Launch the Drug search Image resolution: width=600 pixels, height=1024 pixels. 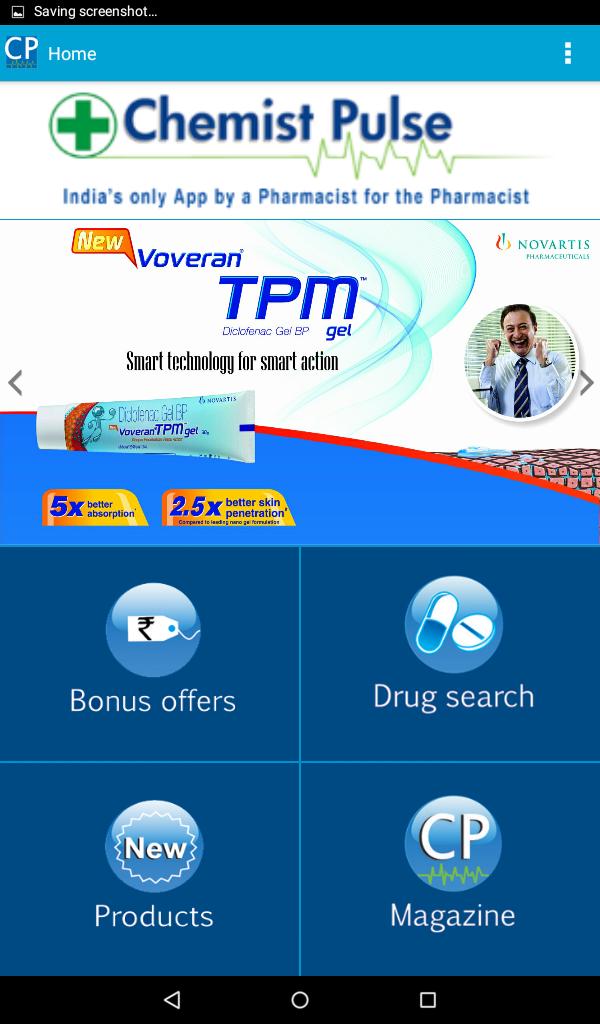(x=452, y=650)
